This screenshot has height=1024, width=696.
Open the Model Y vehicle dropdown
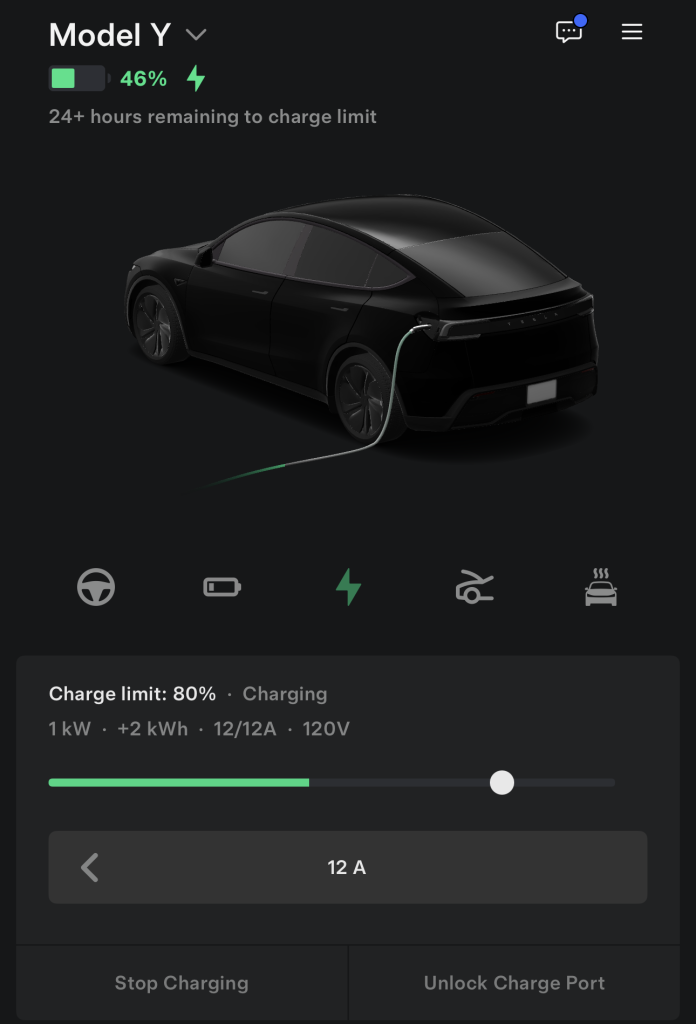pyautogui.click(x=196, y=35)
